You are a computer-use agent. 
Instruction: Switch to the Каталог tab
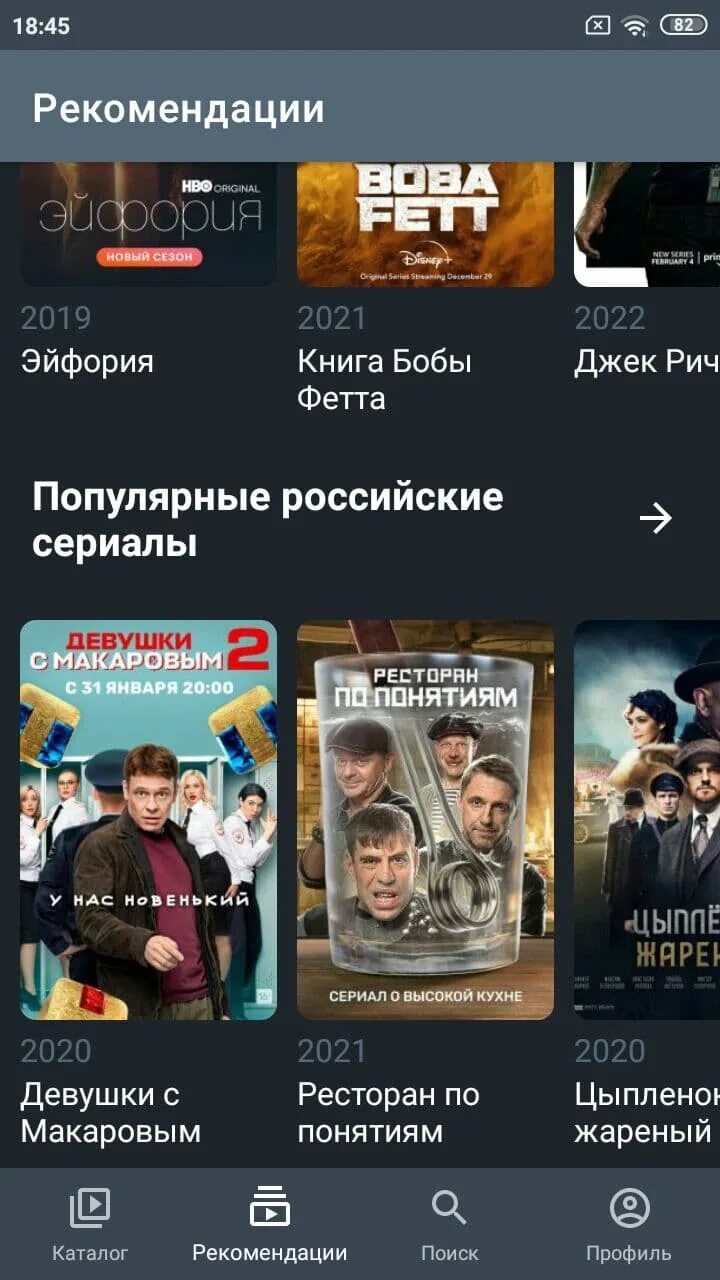[90, 1224]
